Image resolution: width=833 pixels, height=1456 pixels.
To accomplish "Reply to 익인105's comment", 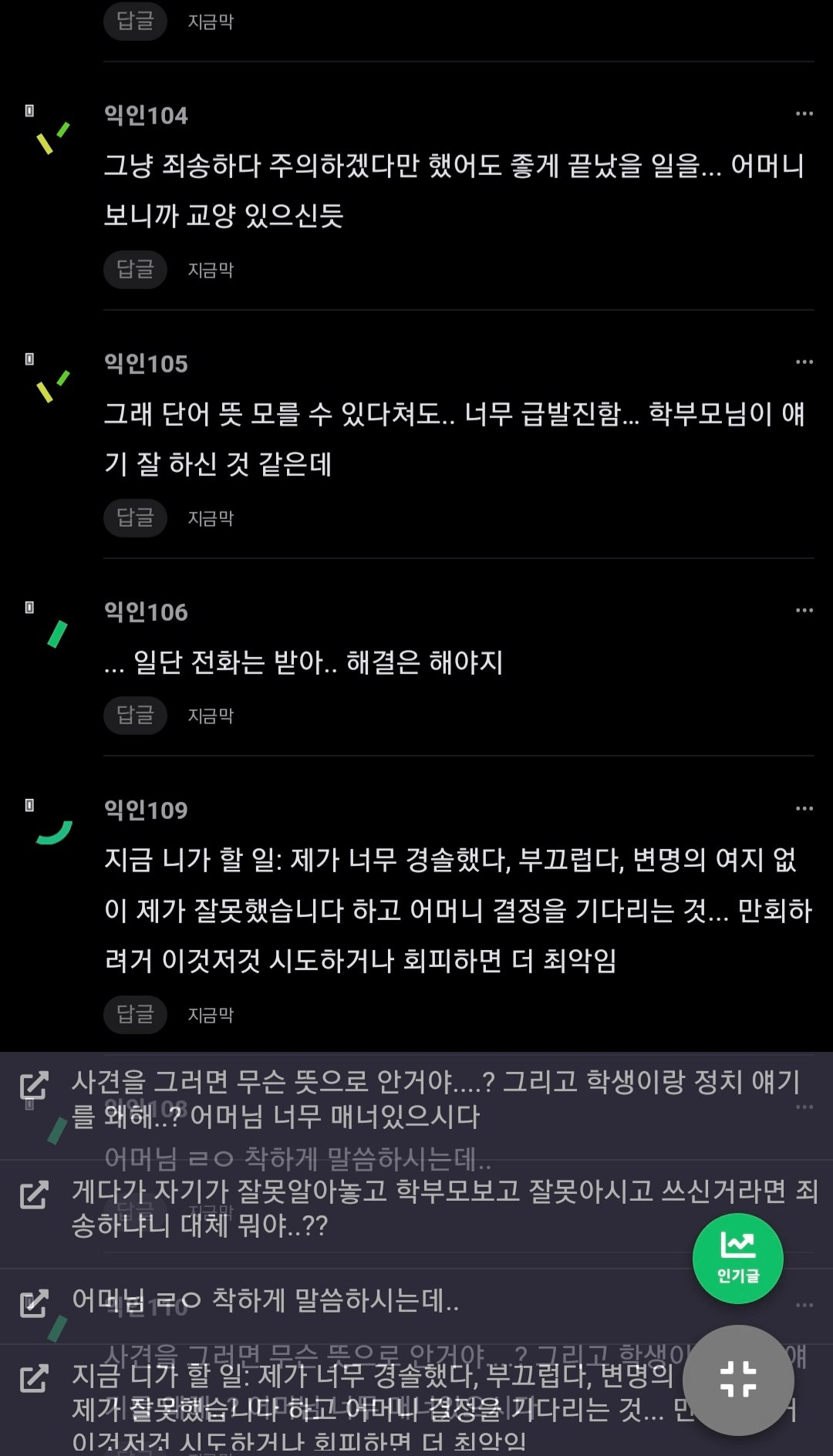I will 135,517.
